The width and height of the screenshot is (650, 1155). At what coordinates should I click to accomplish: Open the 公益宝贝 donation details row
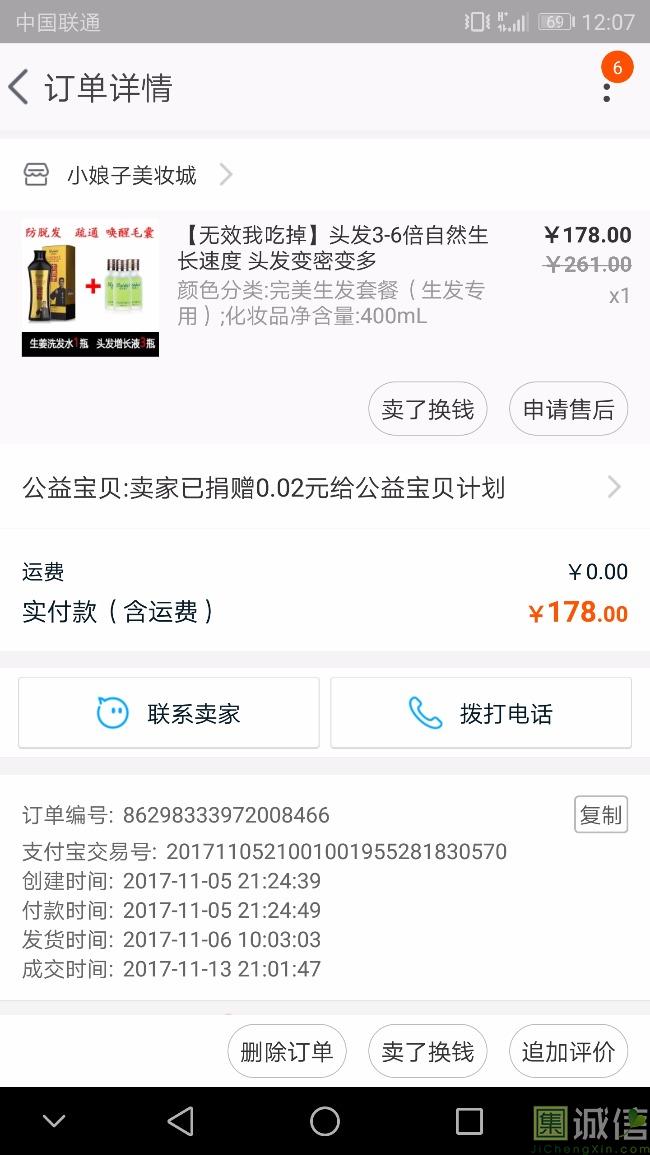coord(324,488)
